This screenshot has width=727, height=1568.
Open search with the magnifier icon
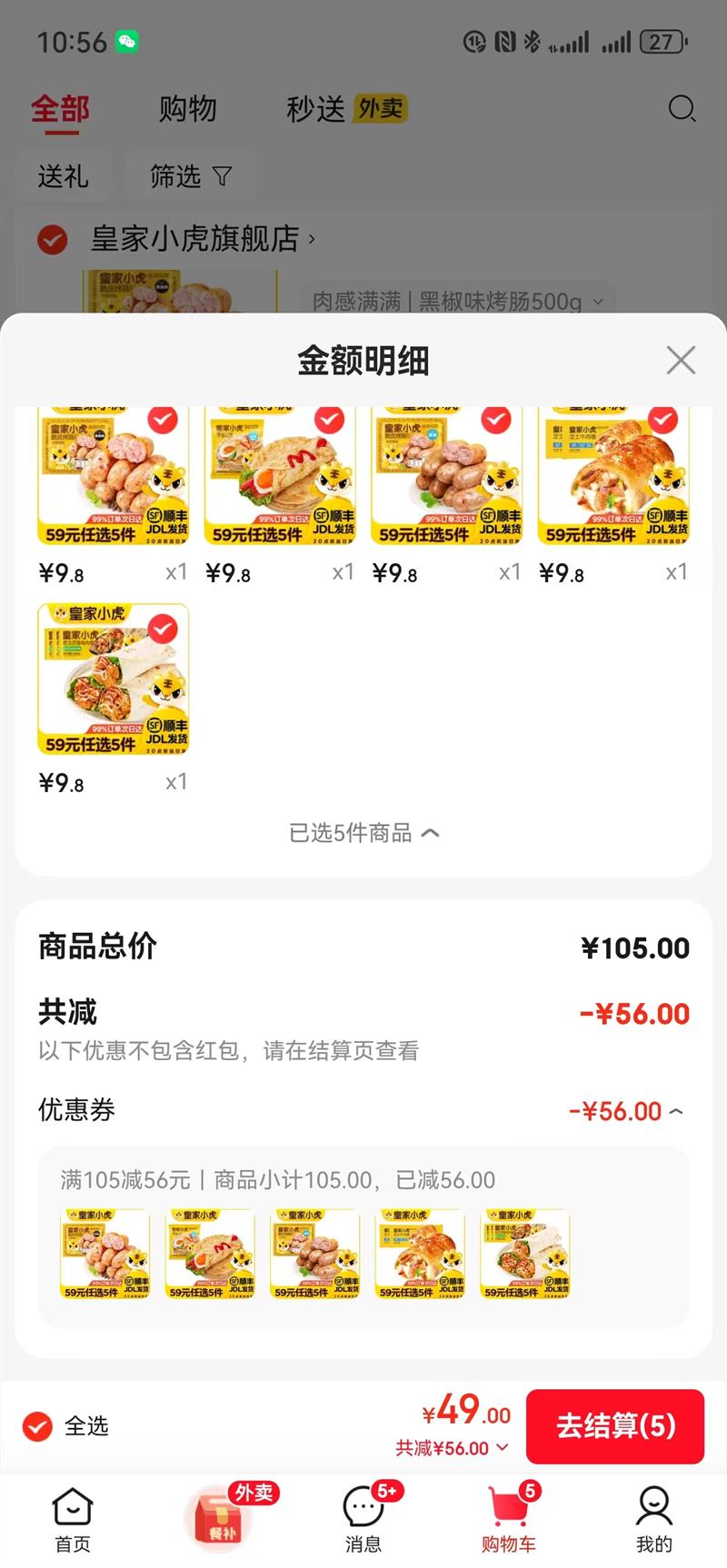pyautogui.click(x=682, y=109)
